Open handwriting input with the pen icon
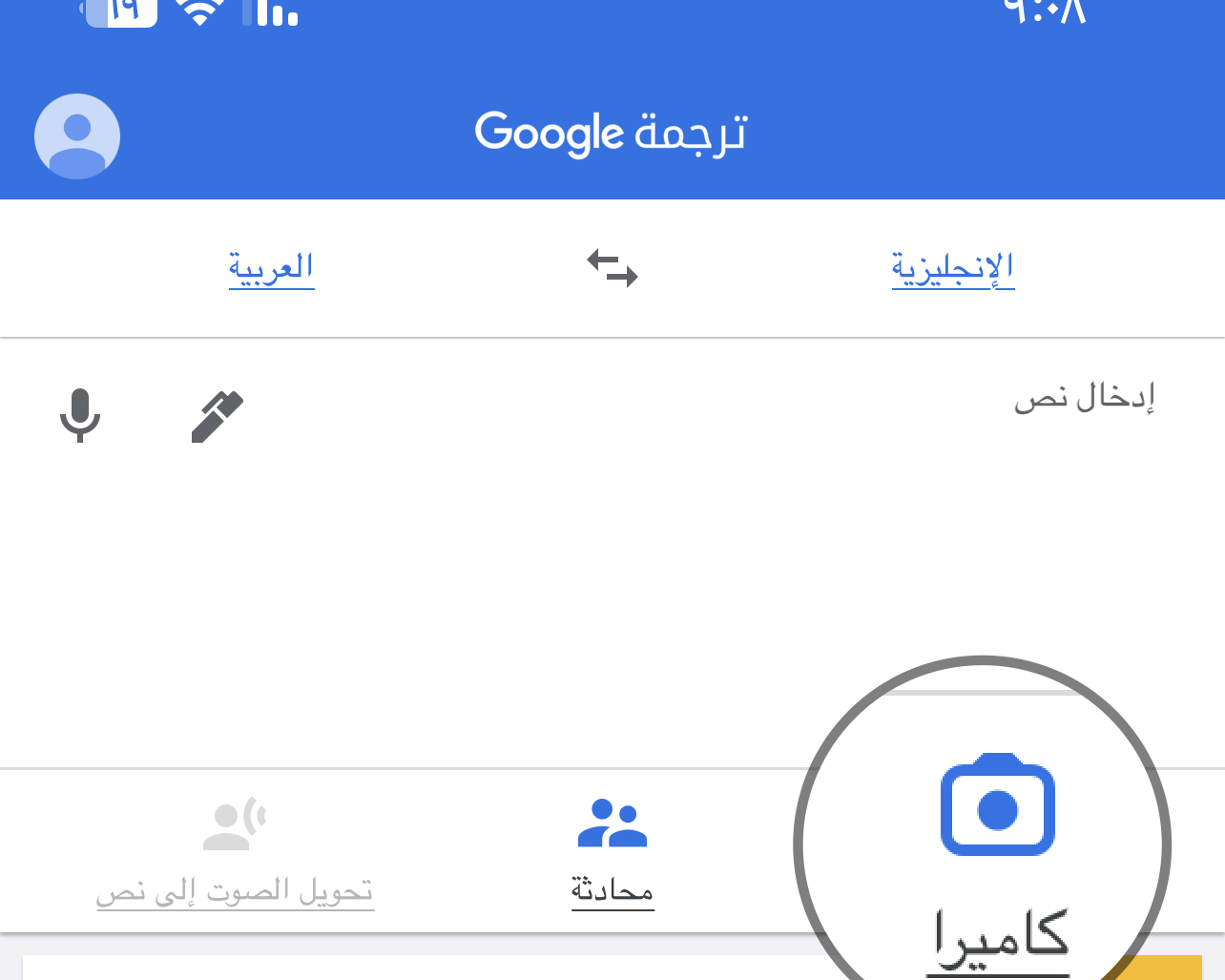 (x=218, y=416)
